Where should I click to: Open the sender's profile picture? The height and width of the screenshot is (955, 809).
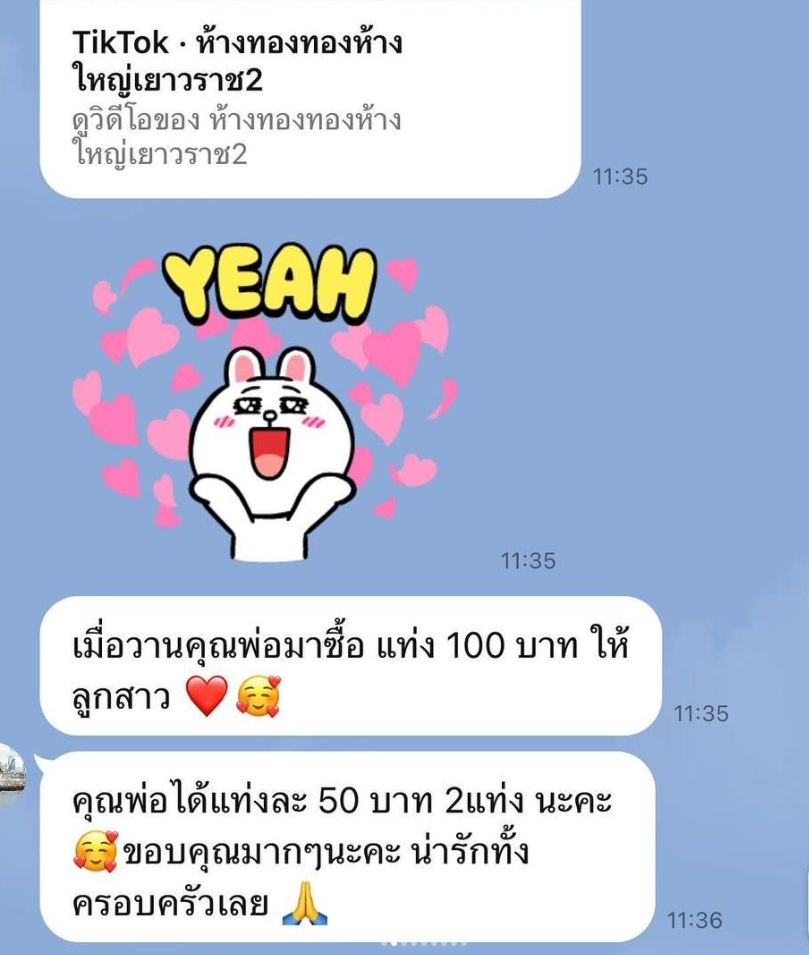click(x=12, y=776)
